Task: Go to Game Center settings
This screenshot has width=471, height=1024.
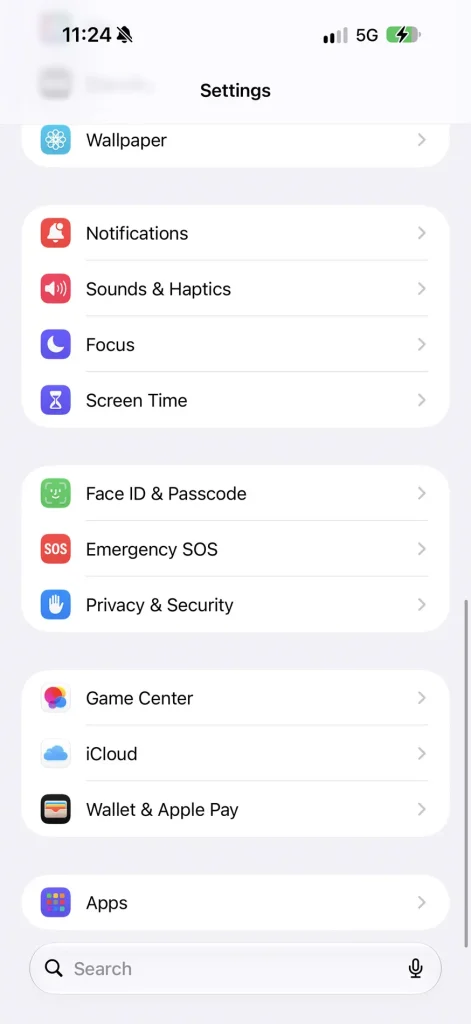Action: pos(235,697)
